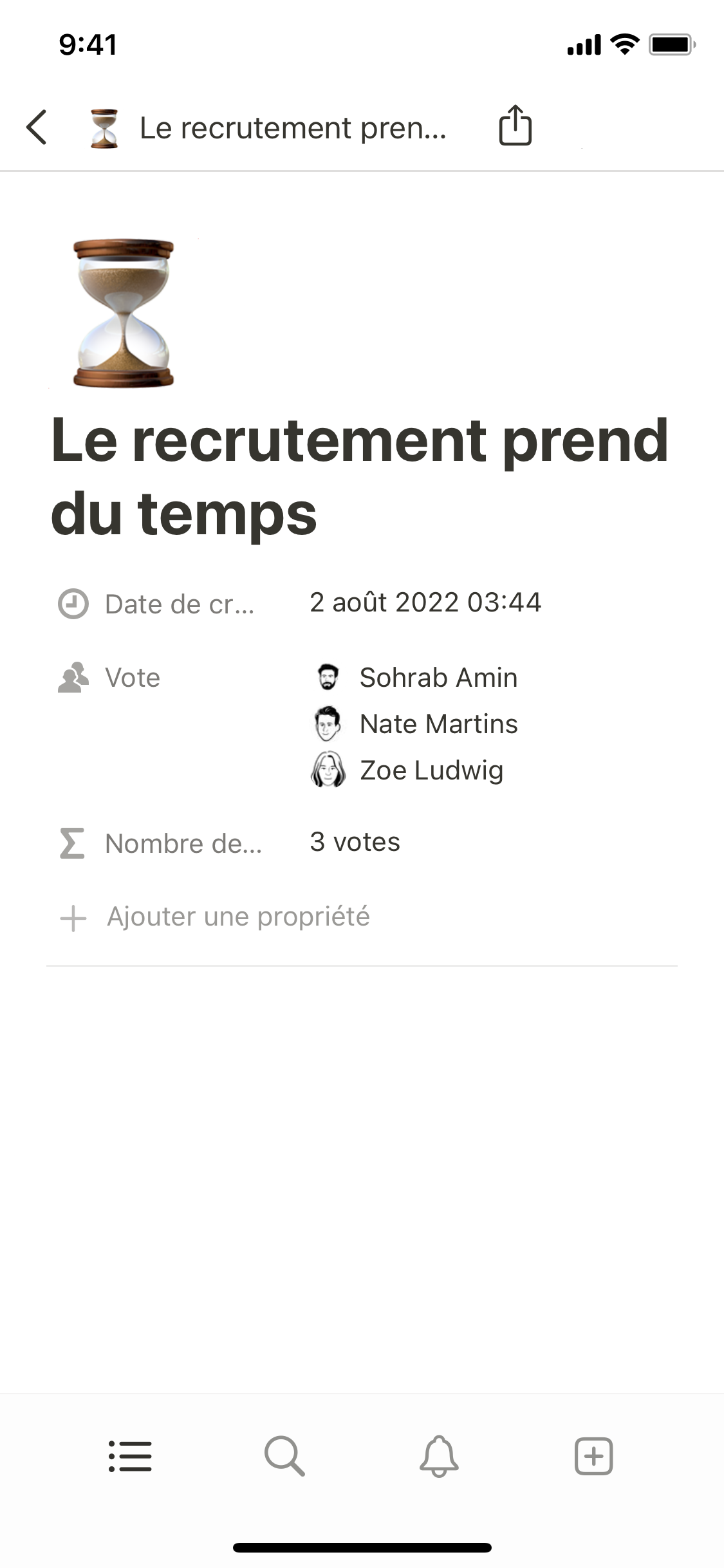Screen dimensions: 724x1568
Task: Open the sidebar list menu
Action: tap(130, 1456)
